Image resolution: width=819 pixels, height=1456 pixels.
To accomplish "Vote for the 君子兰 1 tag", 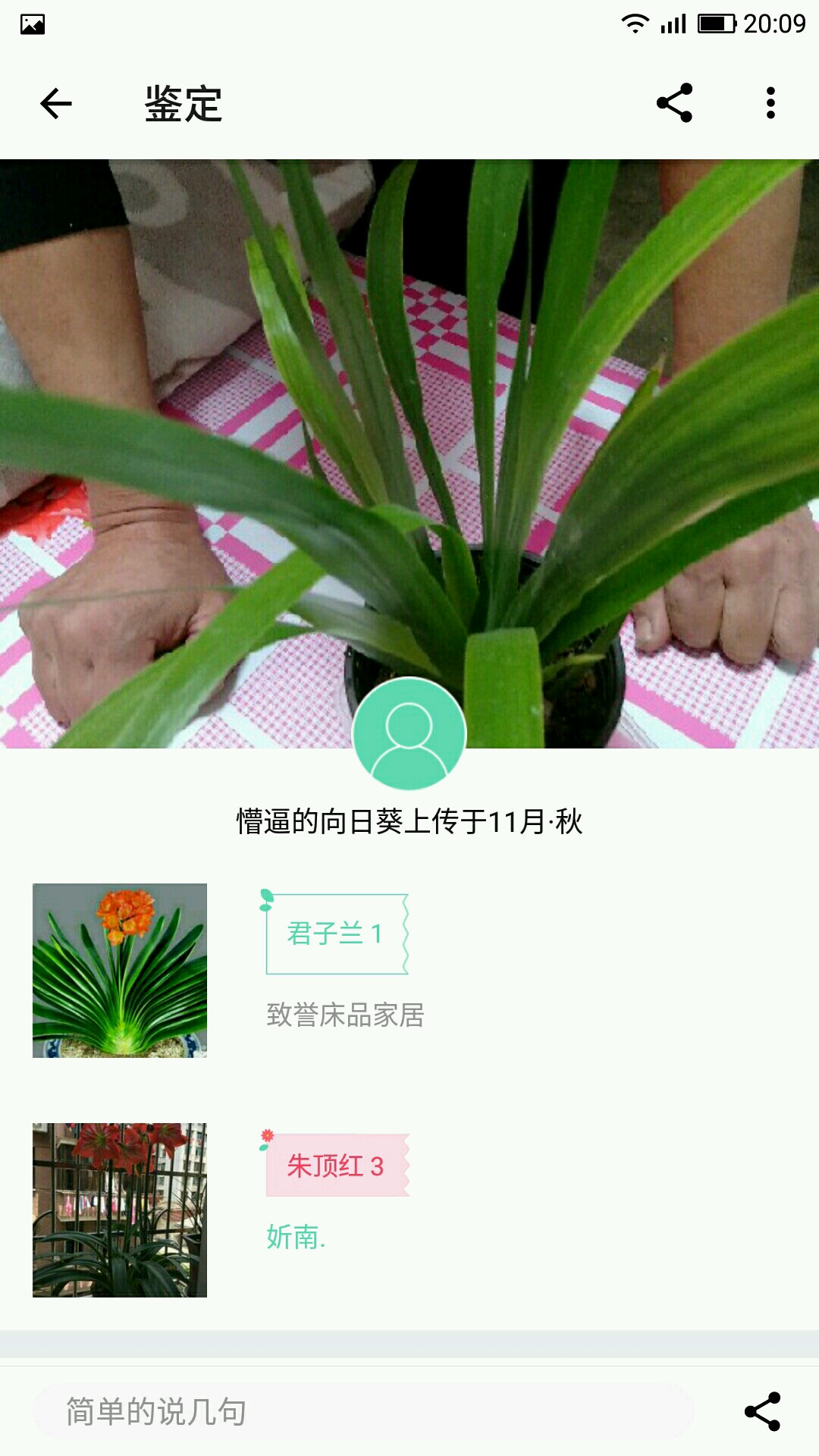I will pyautogui.click(x=337, y=934).
